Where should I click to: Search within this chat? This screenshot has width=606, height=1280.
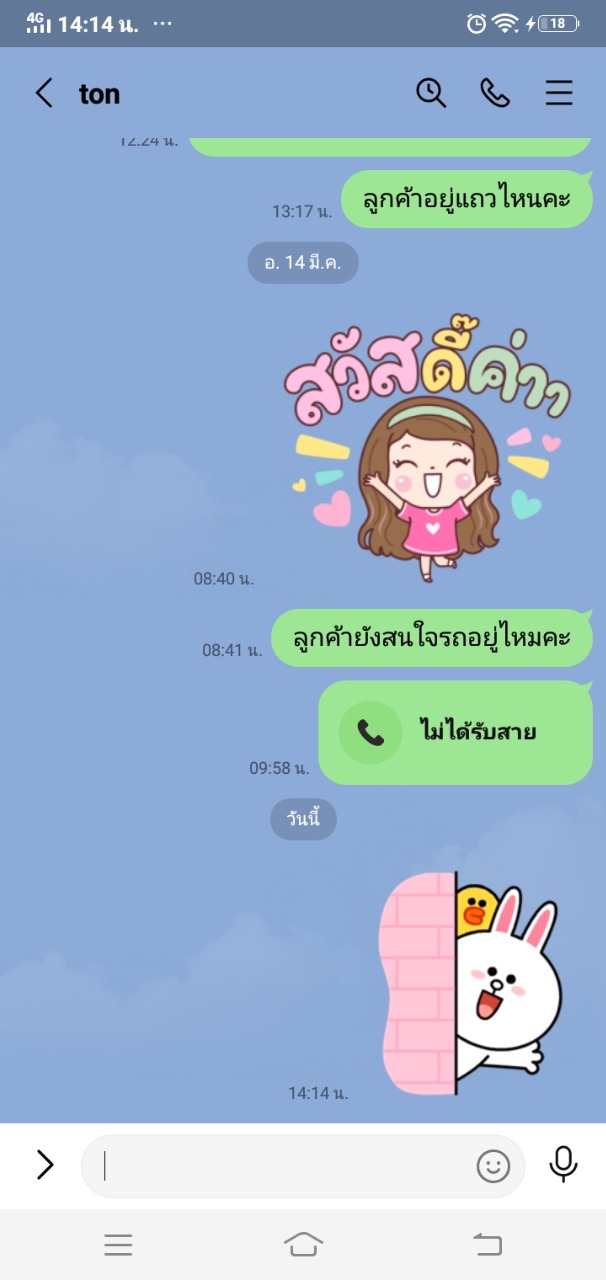pyautogui.click(x=431, y=93)
